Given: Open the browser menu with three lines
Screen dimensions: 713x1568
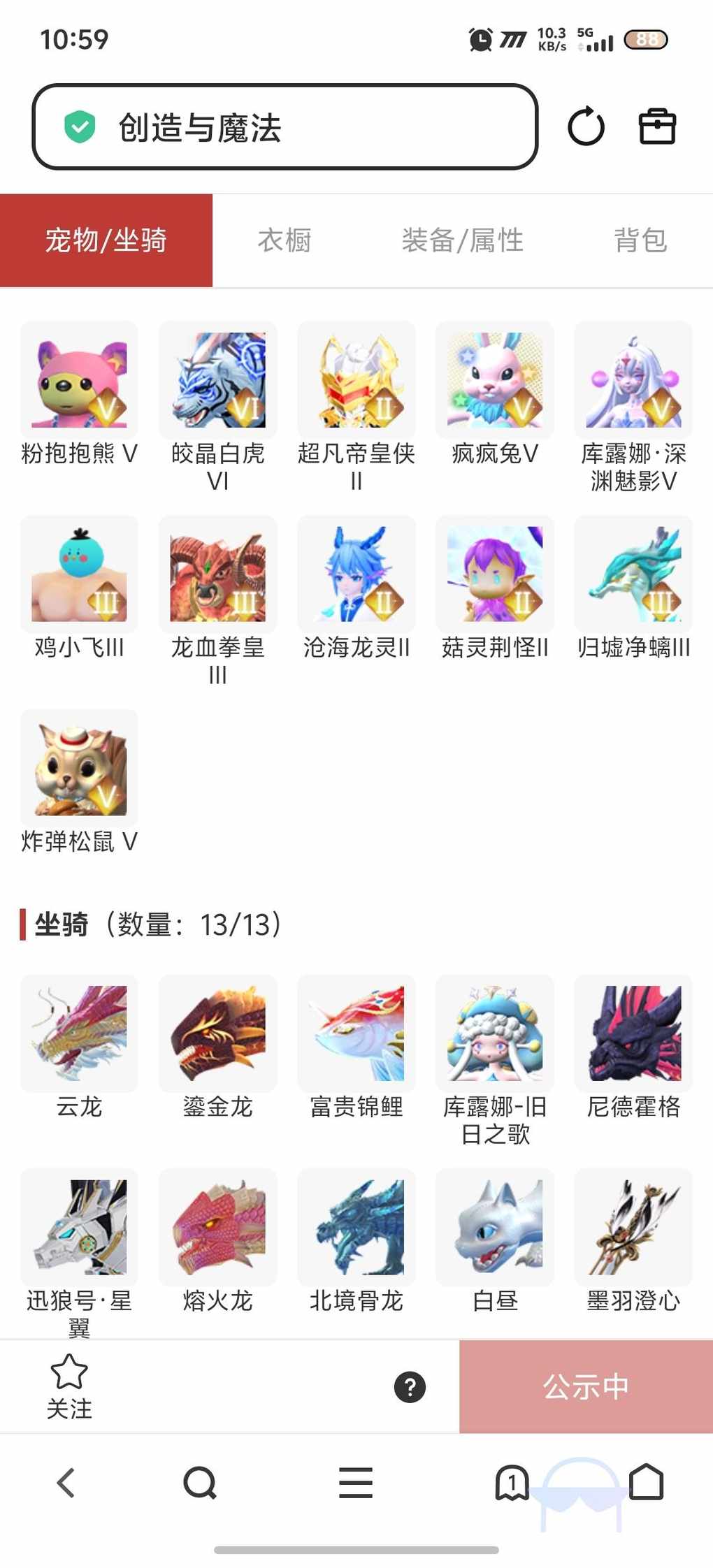Looking at the screenshot, I should [x=356, y=1483].
